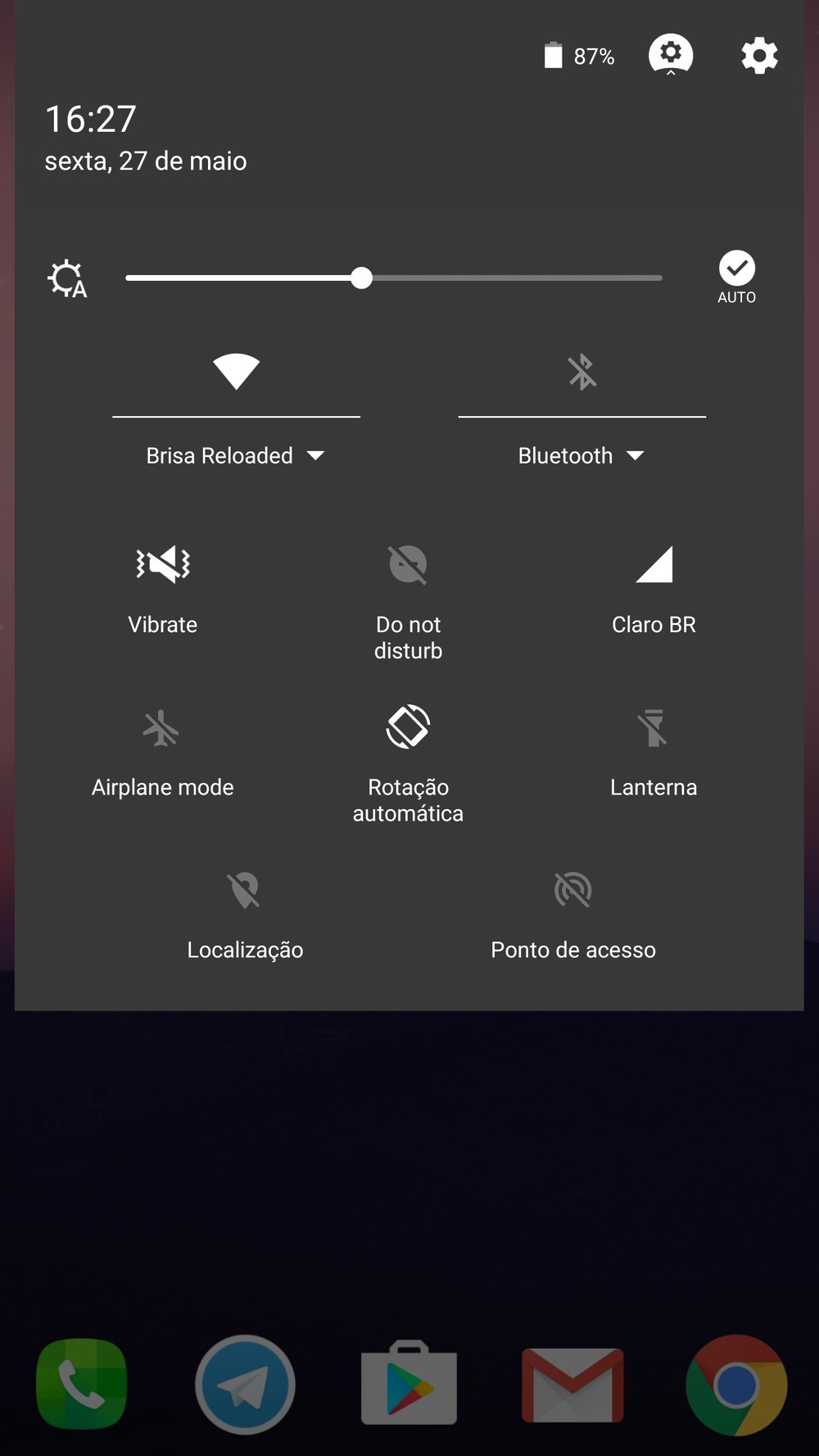Tap the quick settings edit icon
The image size is (819, 1456).
[x=671, y=55]
